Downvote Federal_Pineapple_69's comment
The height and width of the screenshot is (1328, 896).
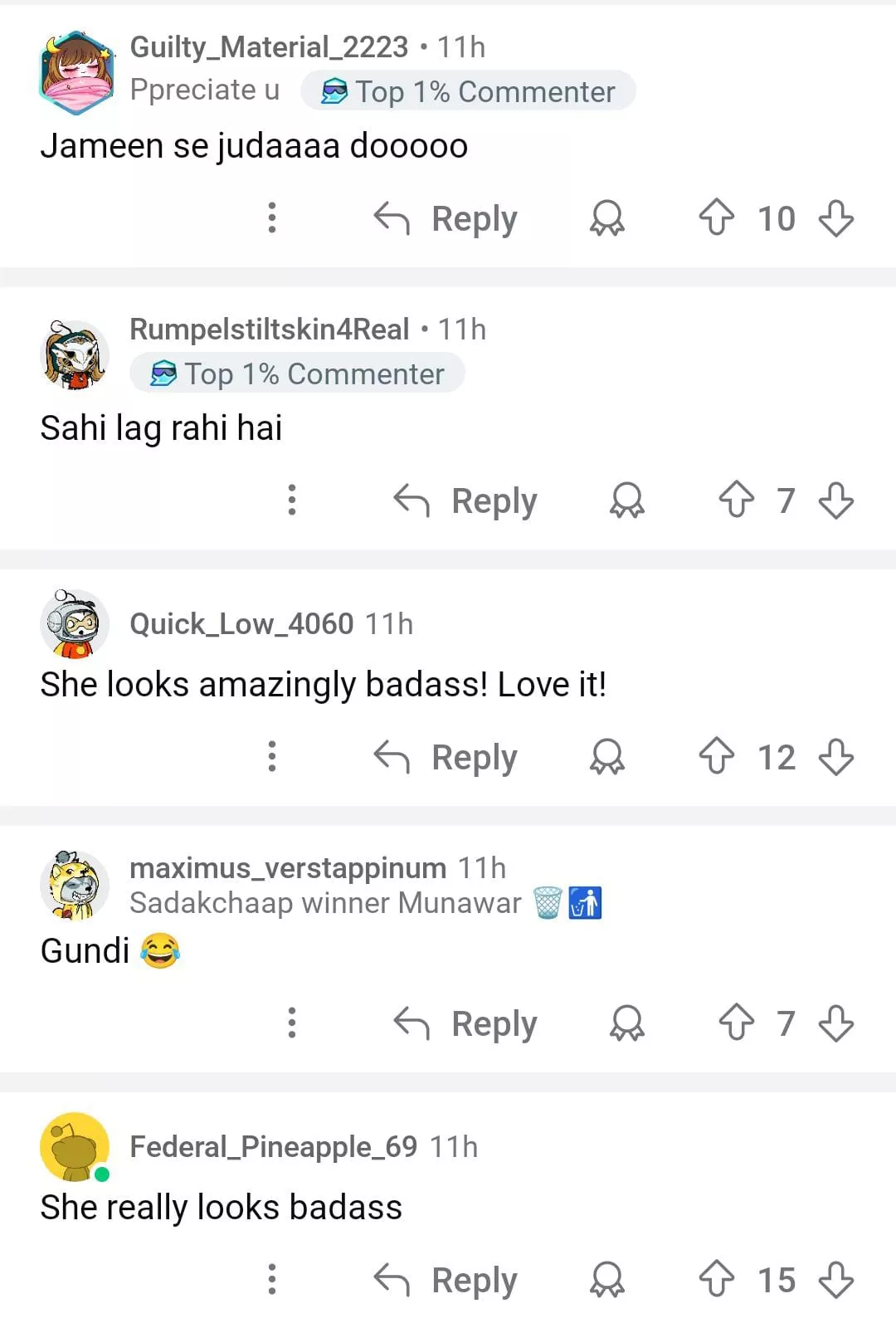pos(835,1279)
